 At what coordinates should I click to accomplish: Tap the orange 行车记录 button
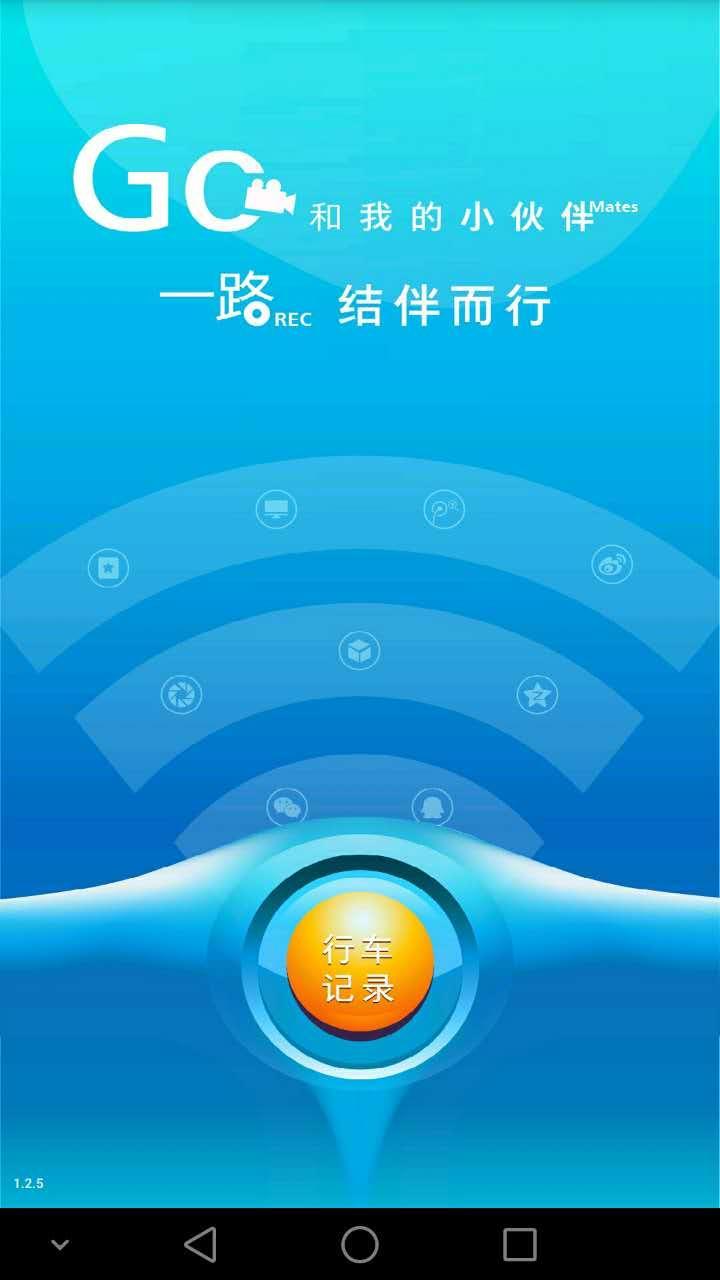pyautogui.click(x=359, y=966)
